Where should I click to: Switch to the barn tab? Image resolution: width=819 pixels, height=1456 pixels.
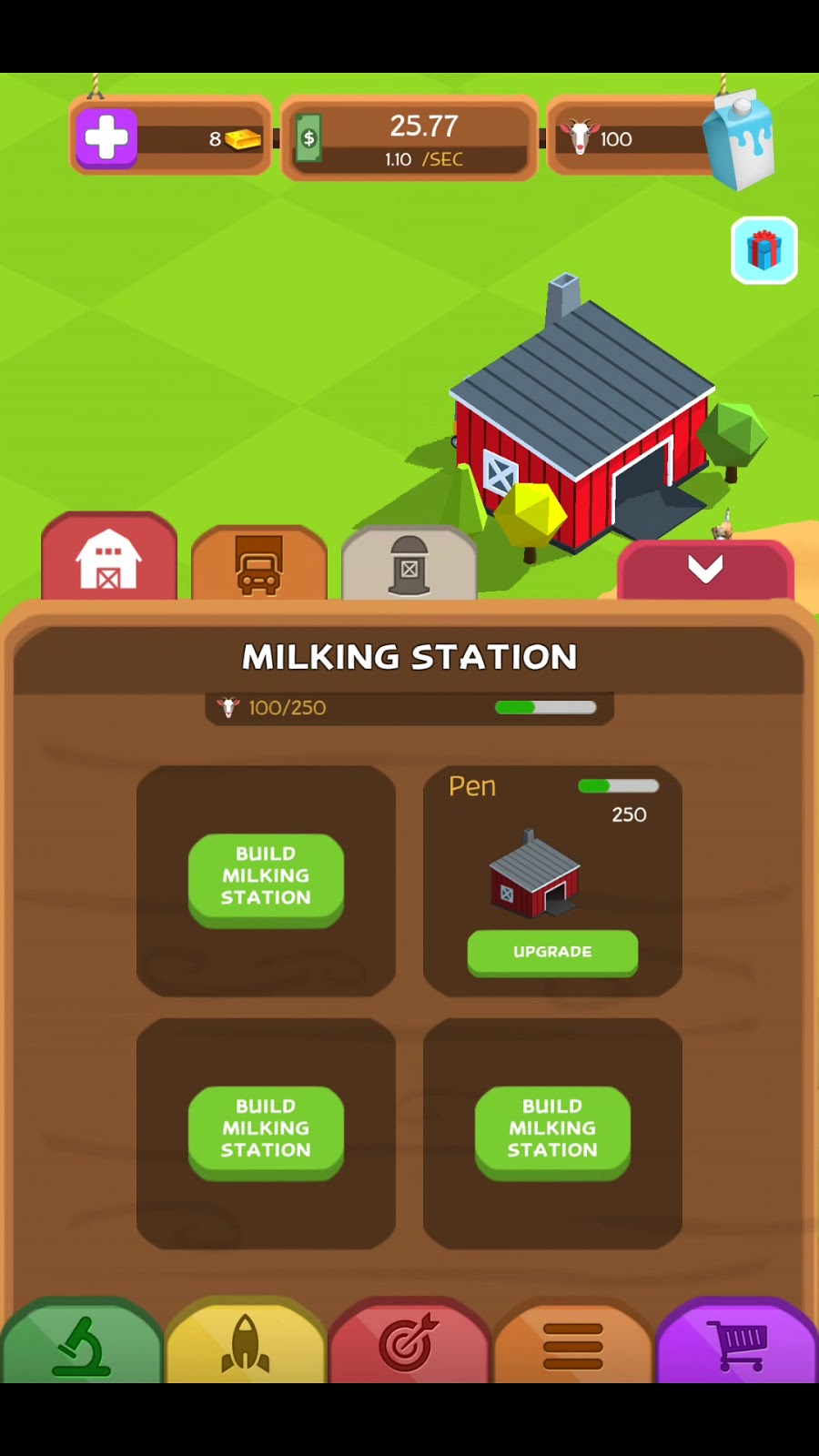tap(109, 559)
